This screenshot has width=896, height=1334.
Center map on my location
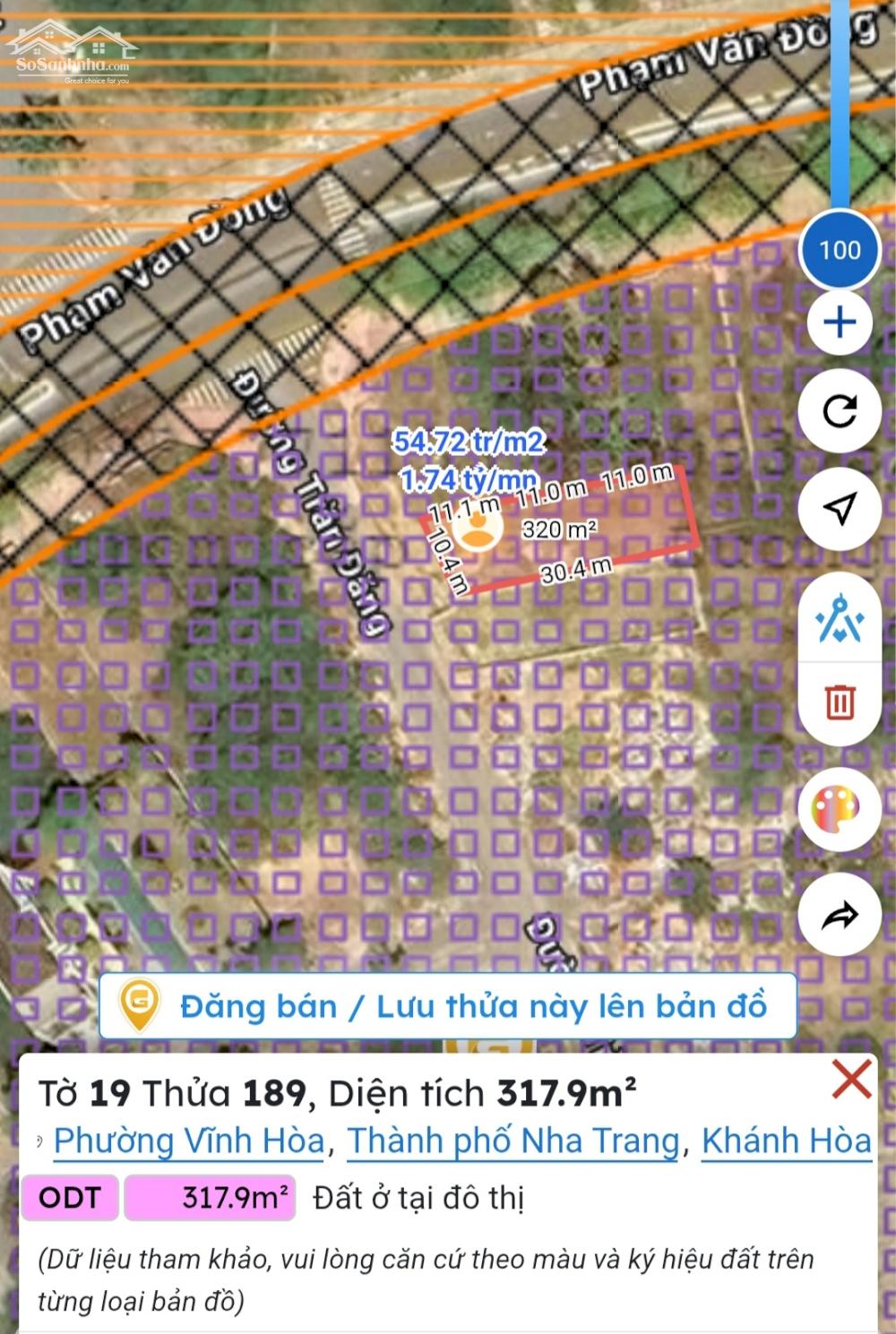coord(839,508)
